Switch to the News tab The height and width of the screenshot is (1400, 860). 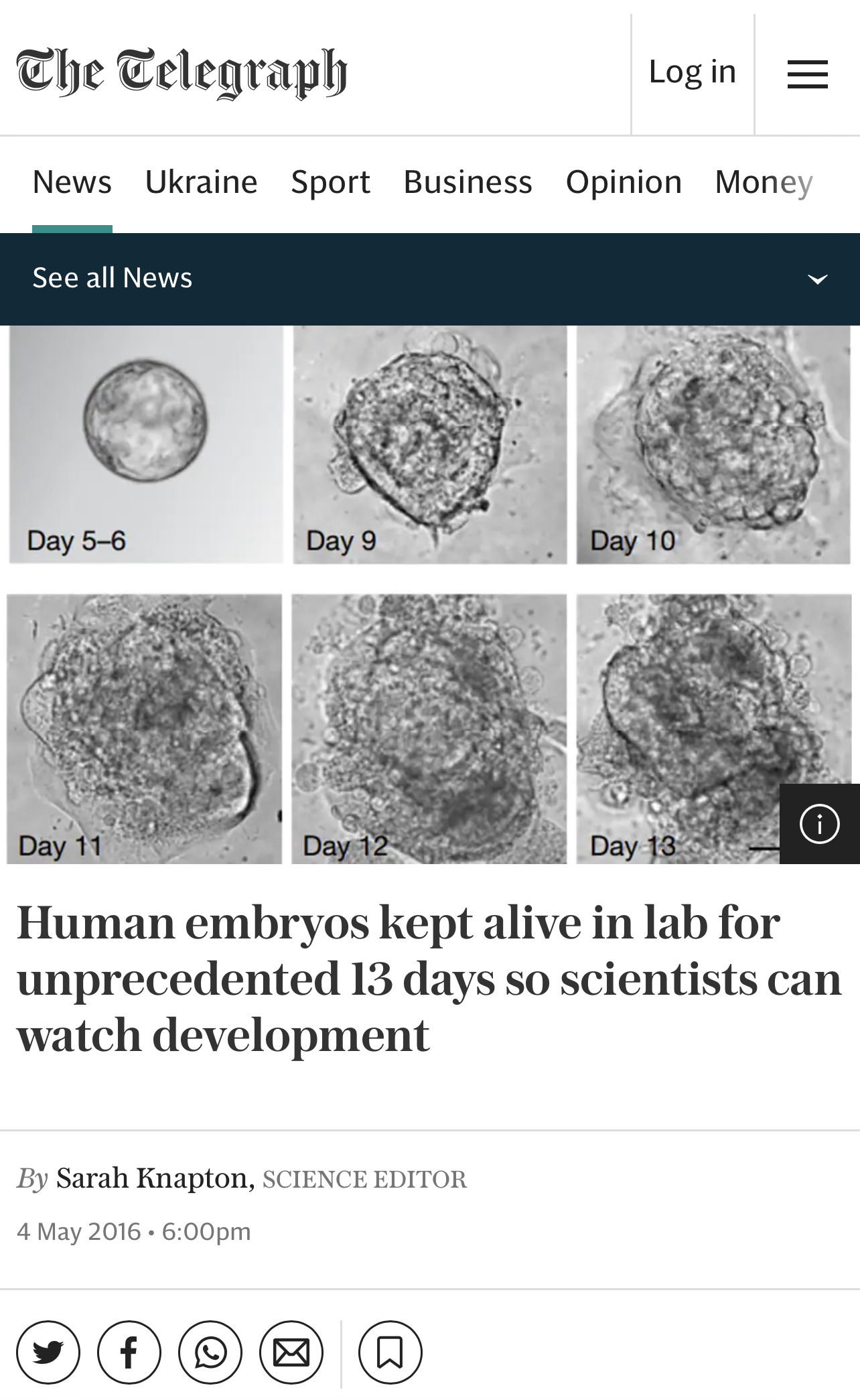[x=72, y=182]
